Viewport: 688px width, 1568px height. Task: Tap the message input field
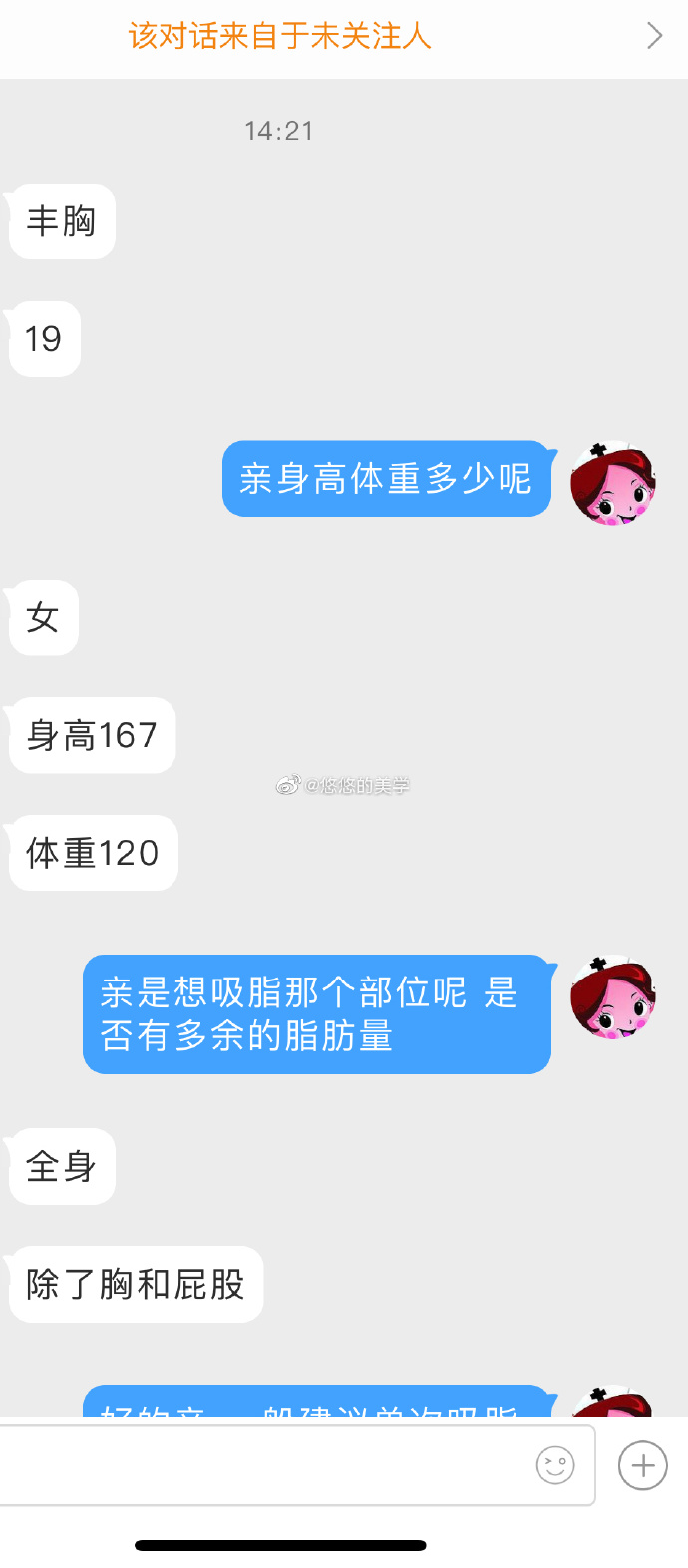[x=264, y=1465]
